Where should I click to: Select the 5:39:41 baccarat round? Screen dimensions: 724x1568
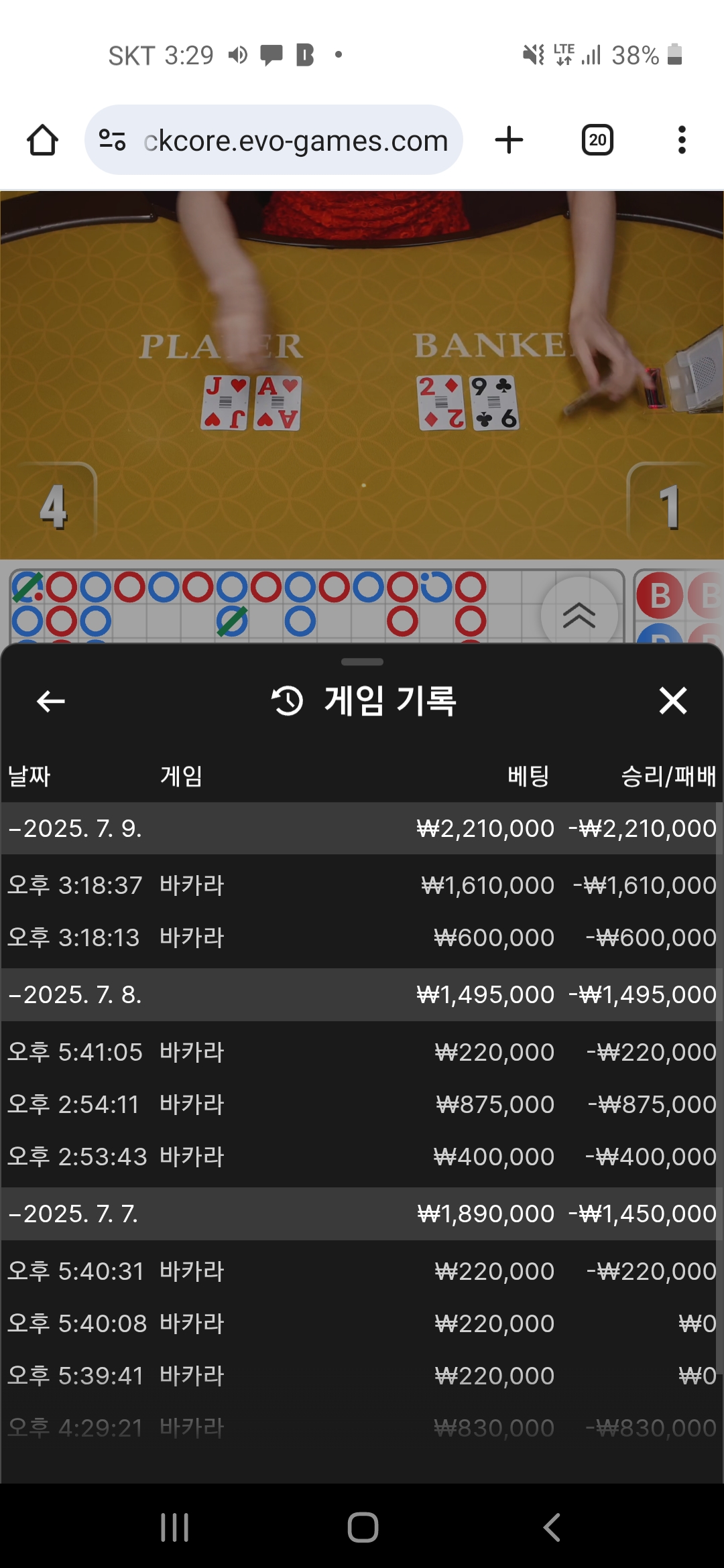coord(362,1376)
